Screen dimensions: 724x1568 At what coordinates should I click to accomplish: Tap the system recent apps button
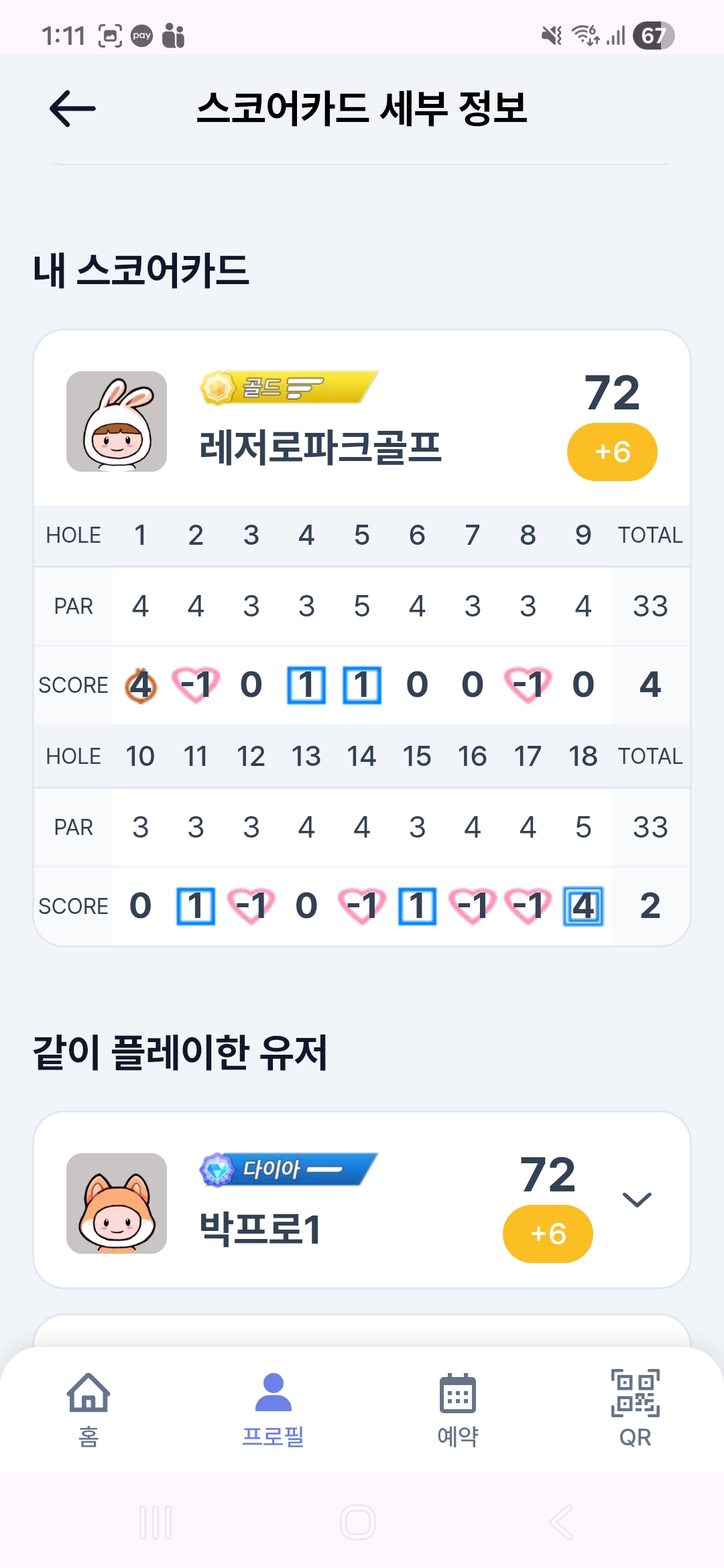pos(156,1522)
